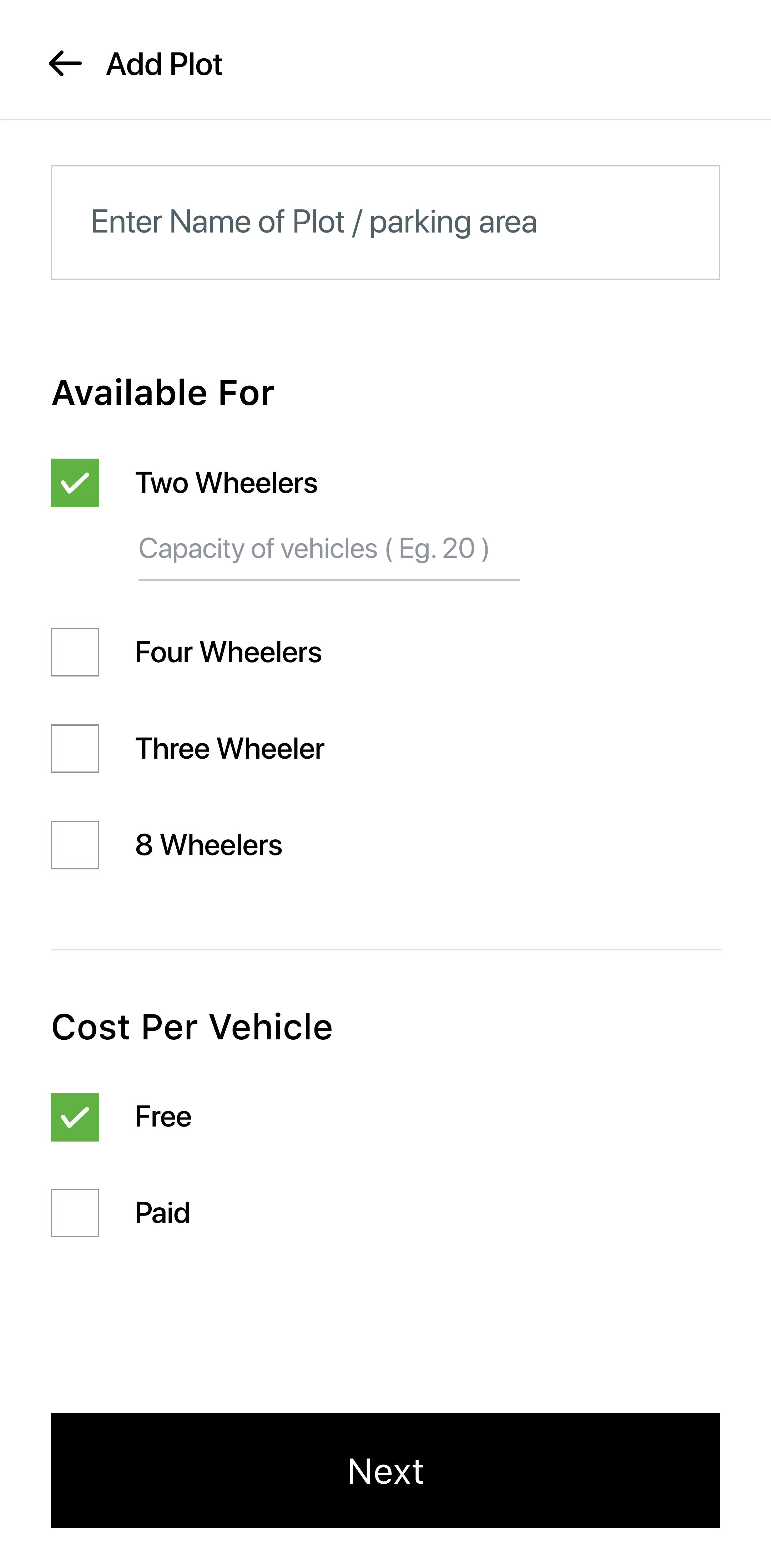Uncheck the Two Wheelers checkbox
The image size is (771, 1568).
(75, 483)
